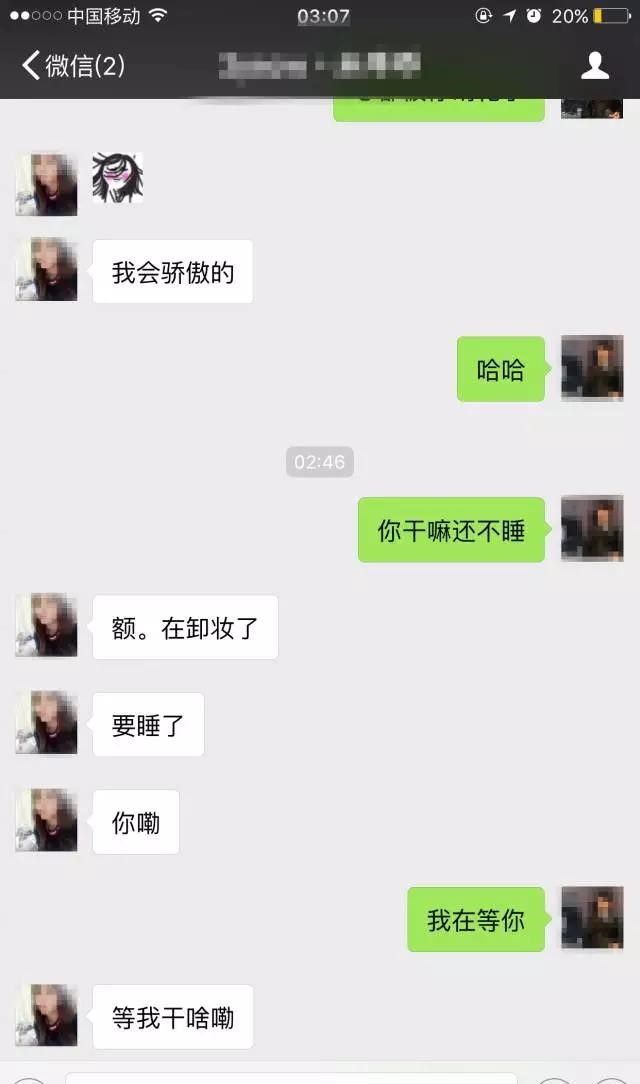Tap contact's avatar beside 你嘞
Image resolution: width=640 pixels, height=1084 pixels.
46,820
